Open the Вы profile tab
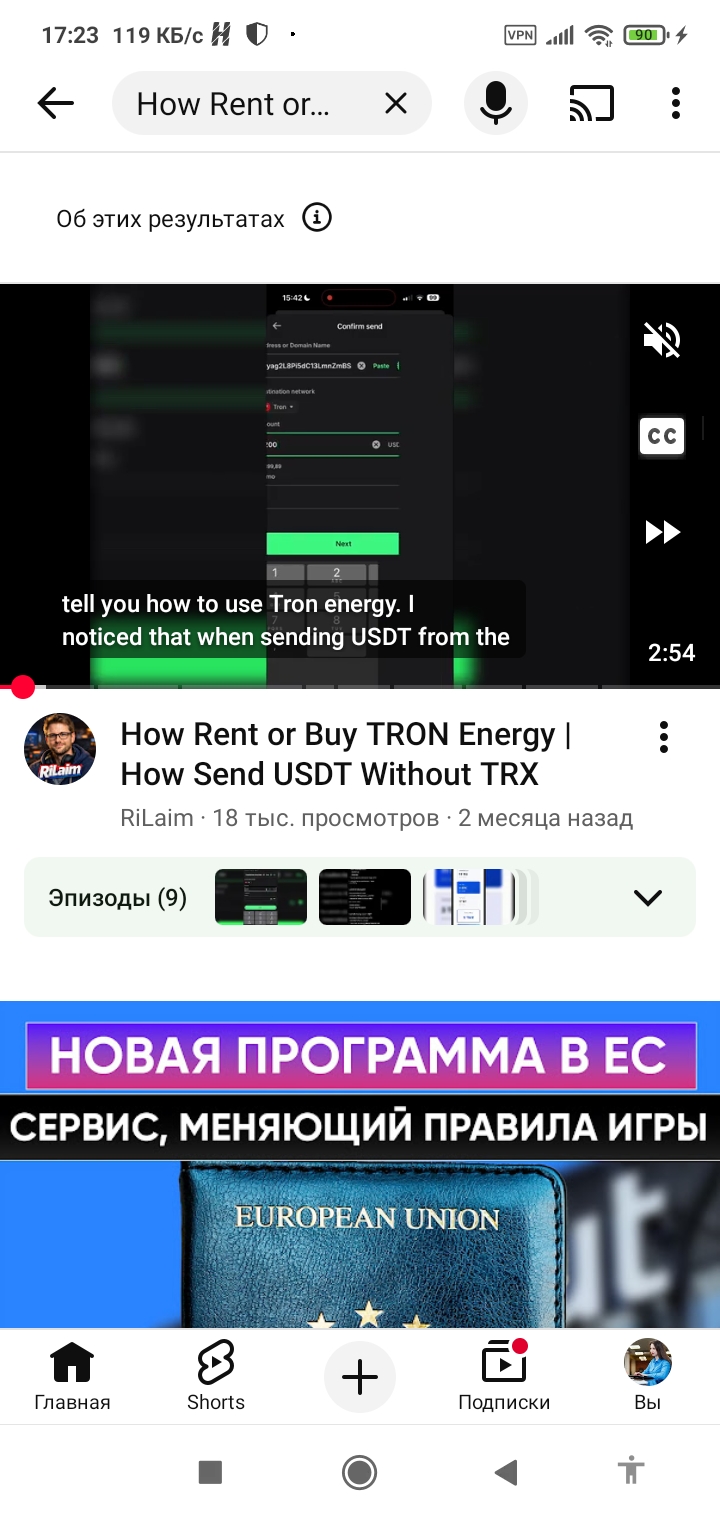 [x=647, y=1376]
